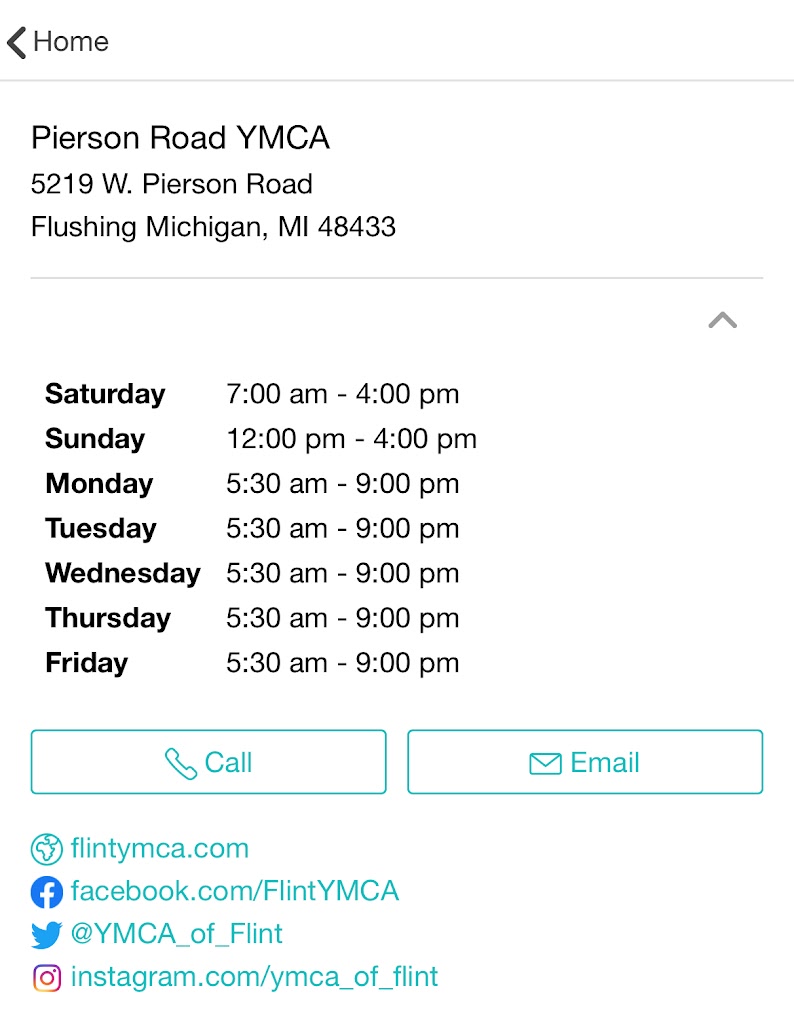Visit facebook.com/FlintYMCA page
Viewport: 794px width, 1024px height.
pos(234,891)
